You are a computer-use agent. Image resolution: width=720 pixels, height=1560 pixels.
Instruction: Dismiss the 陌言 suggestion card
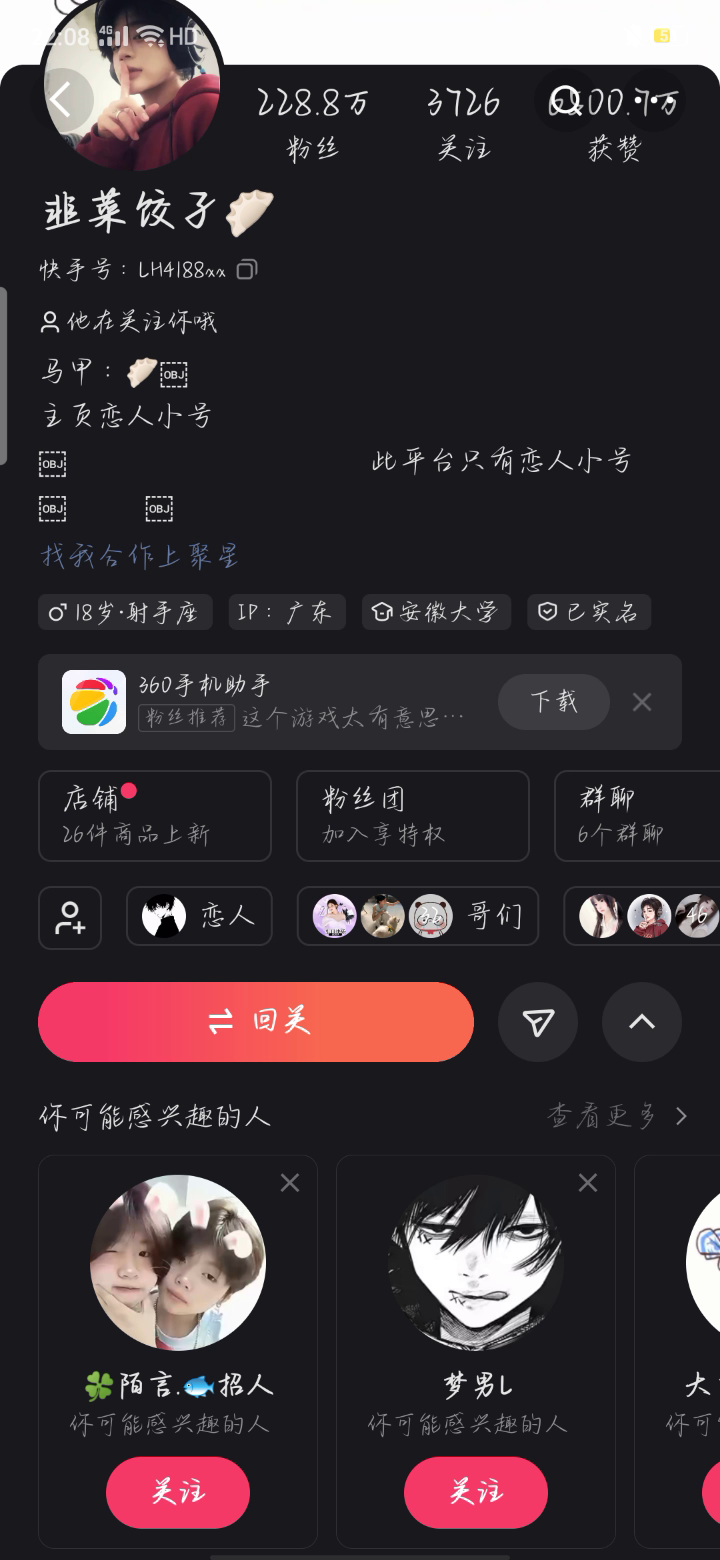point(290,1183)
